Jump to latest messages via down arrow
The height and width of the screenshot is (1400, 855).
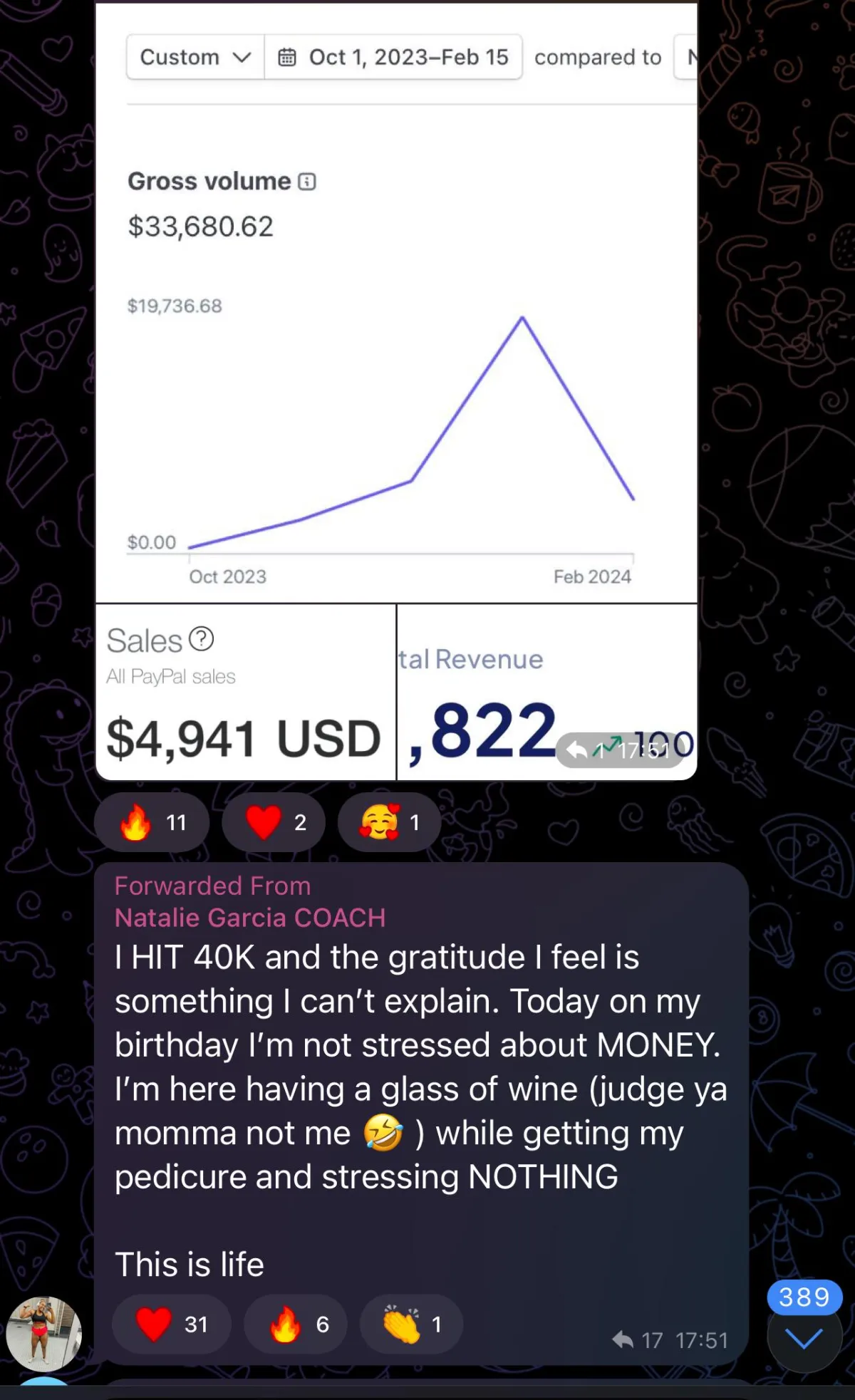click(804, 1339)
